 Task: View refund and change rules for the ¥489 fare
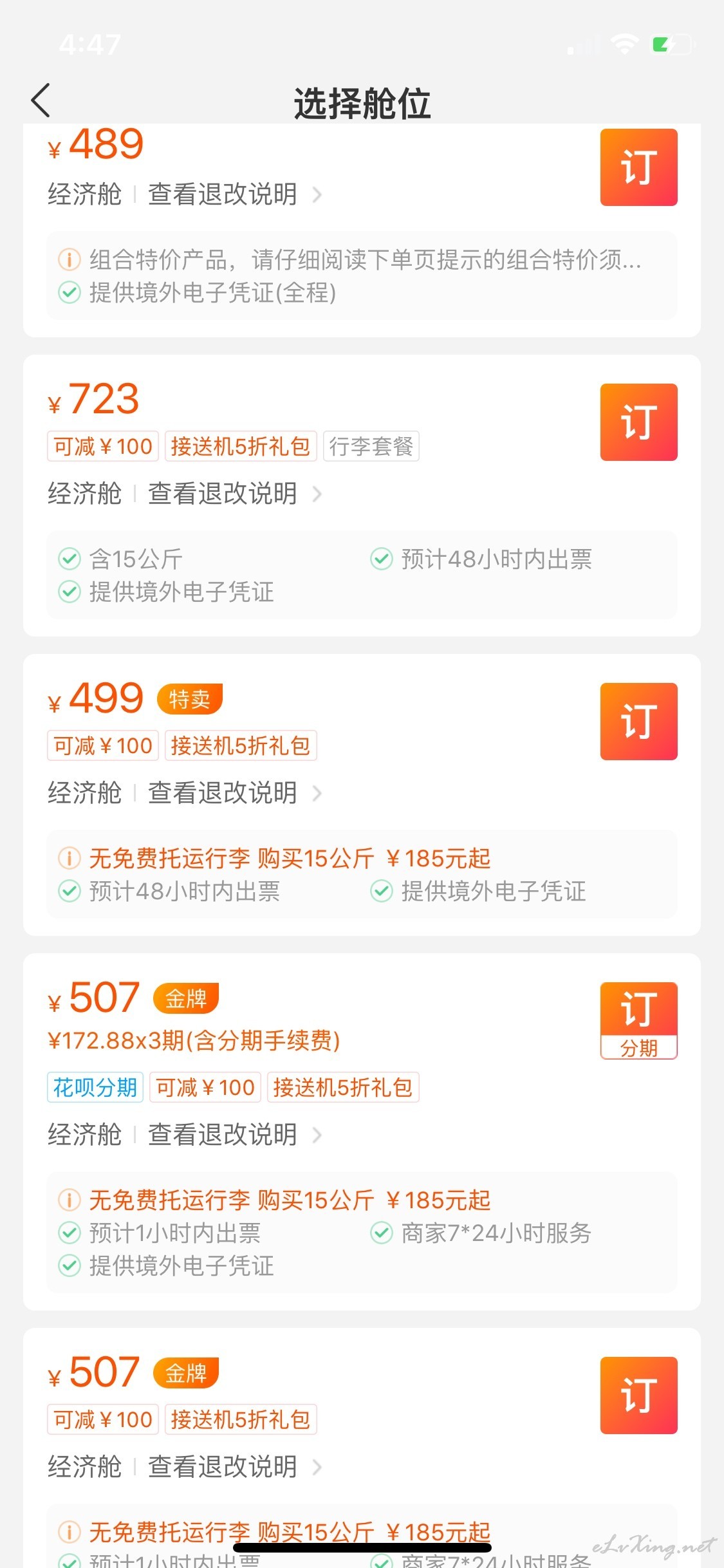click(x=235, y=194)
